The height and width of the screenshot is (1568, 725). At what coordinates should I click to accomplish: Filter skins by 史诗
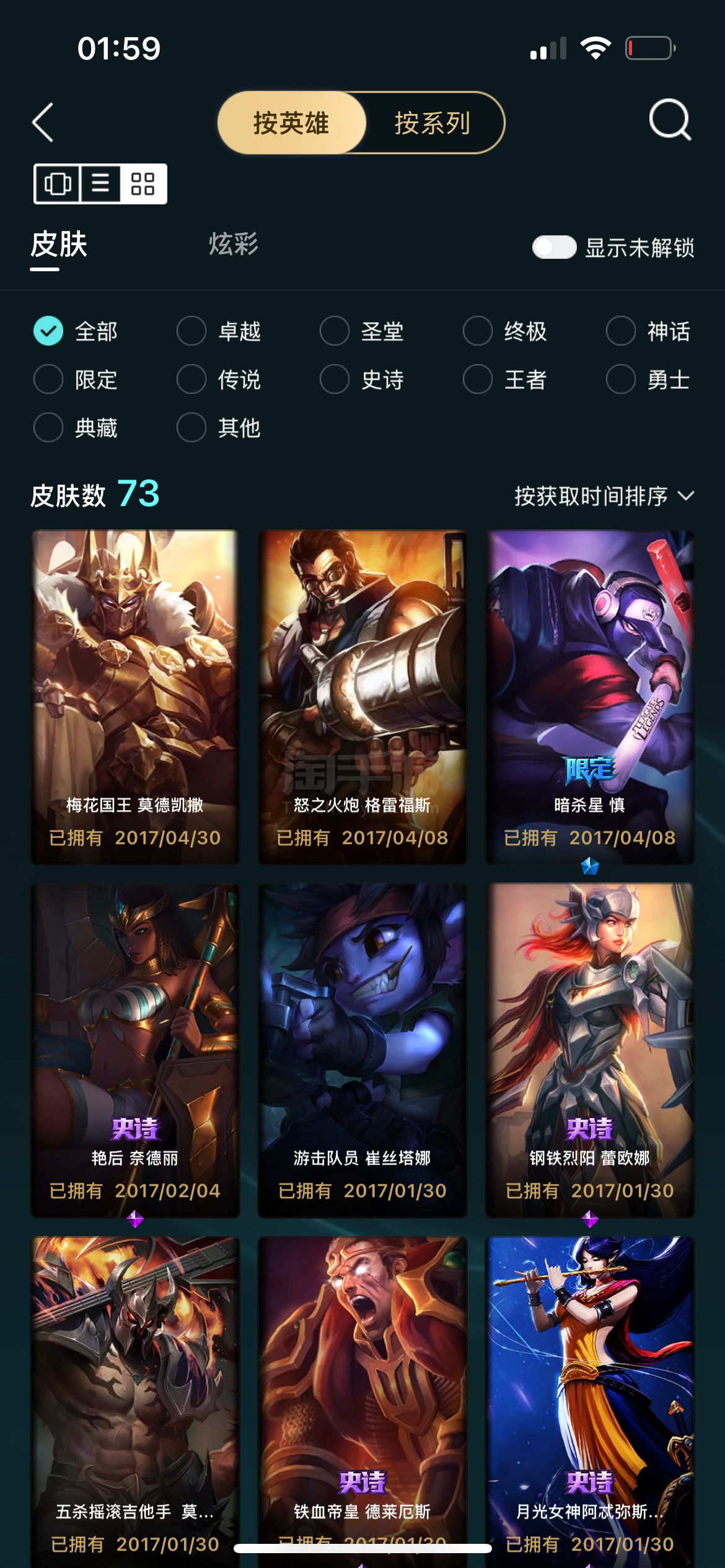[362, 379]
